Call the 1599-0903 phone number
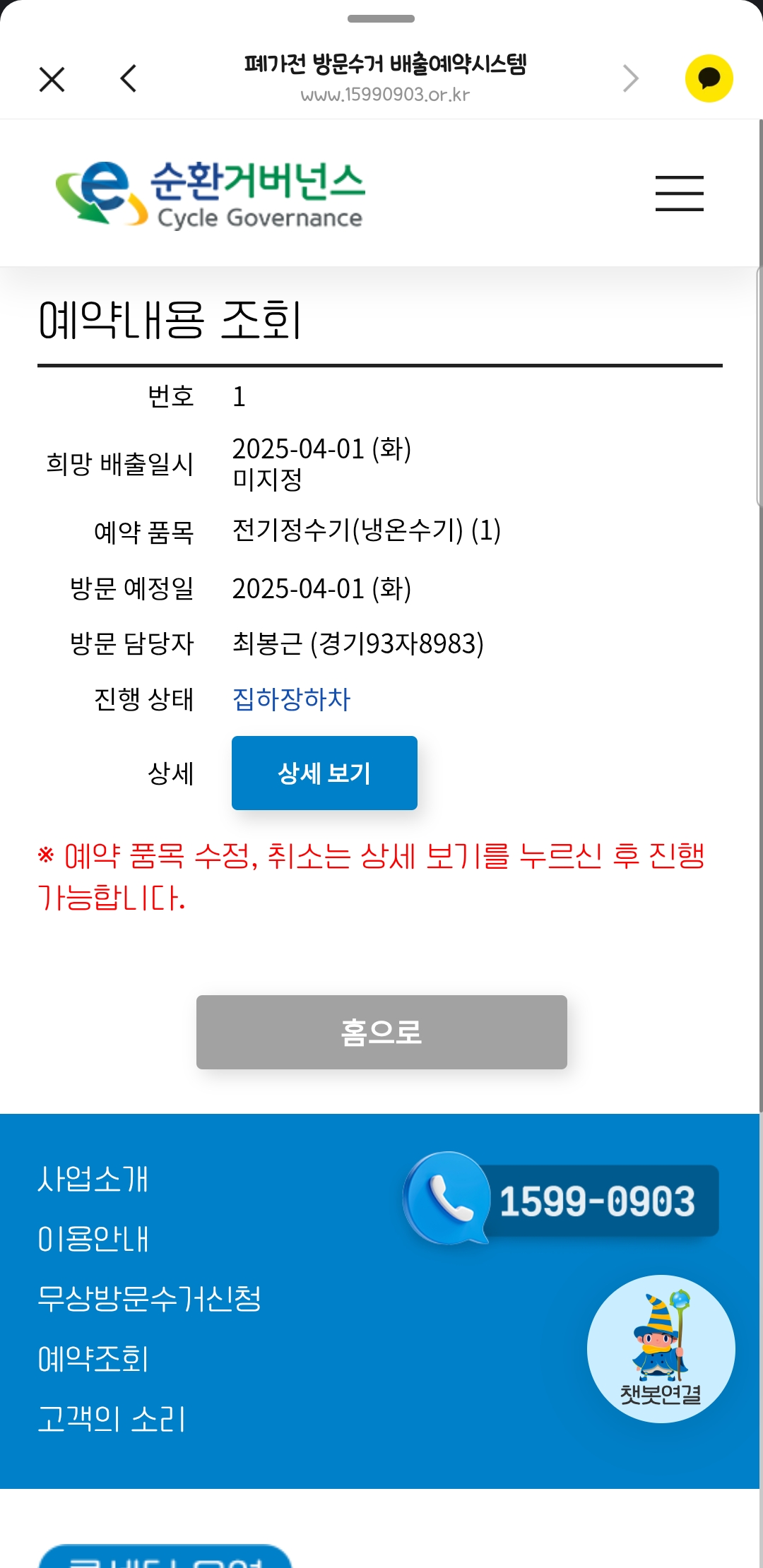763x1568 pixels. pyautogui.click(x=561, y=1199)
